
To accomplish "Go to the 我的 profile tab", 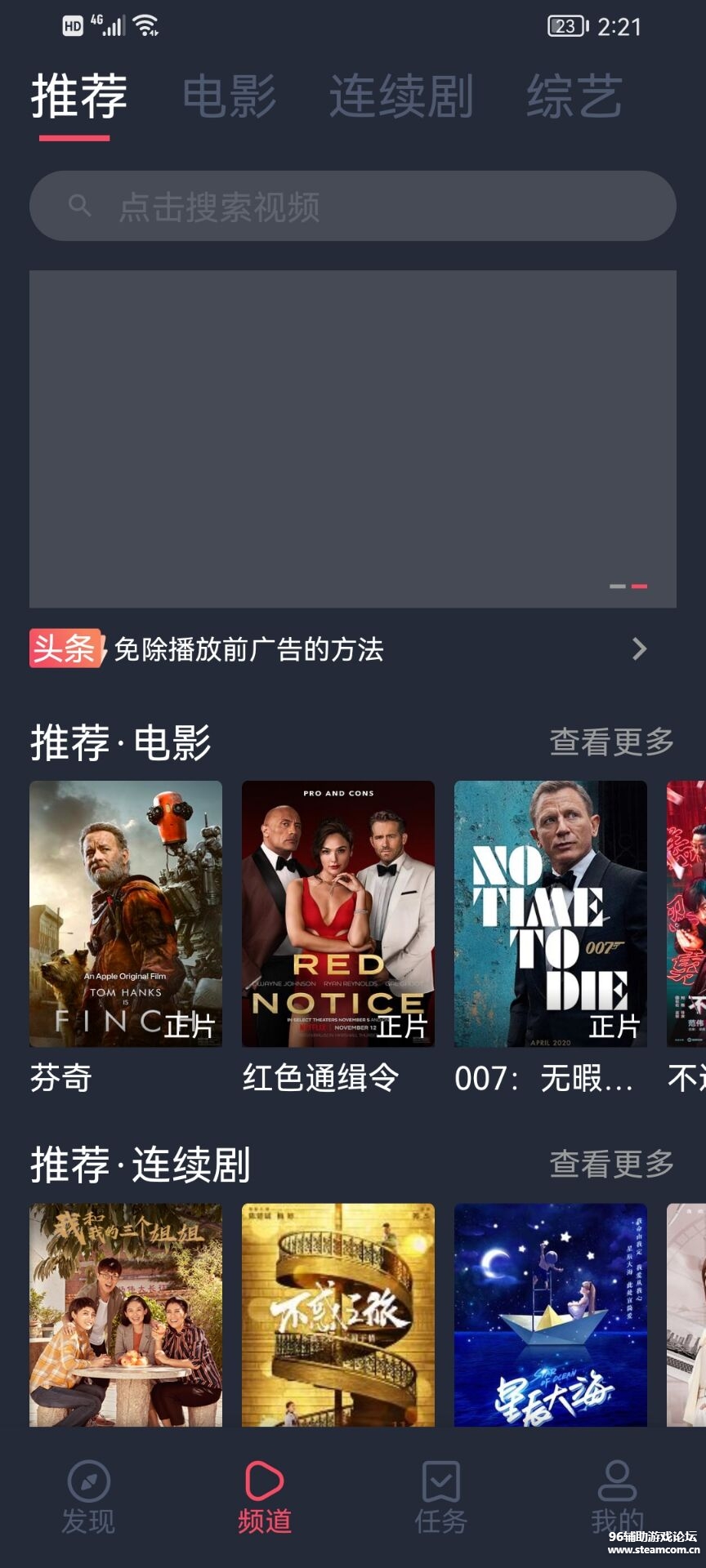I will click(618, 1496).
